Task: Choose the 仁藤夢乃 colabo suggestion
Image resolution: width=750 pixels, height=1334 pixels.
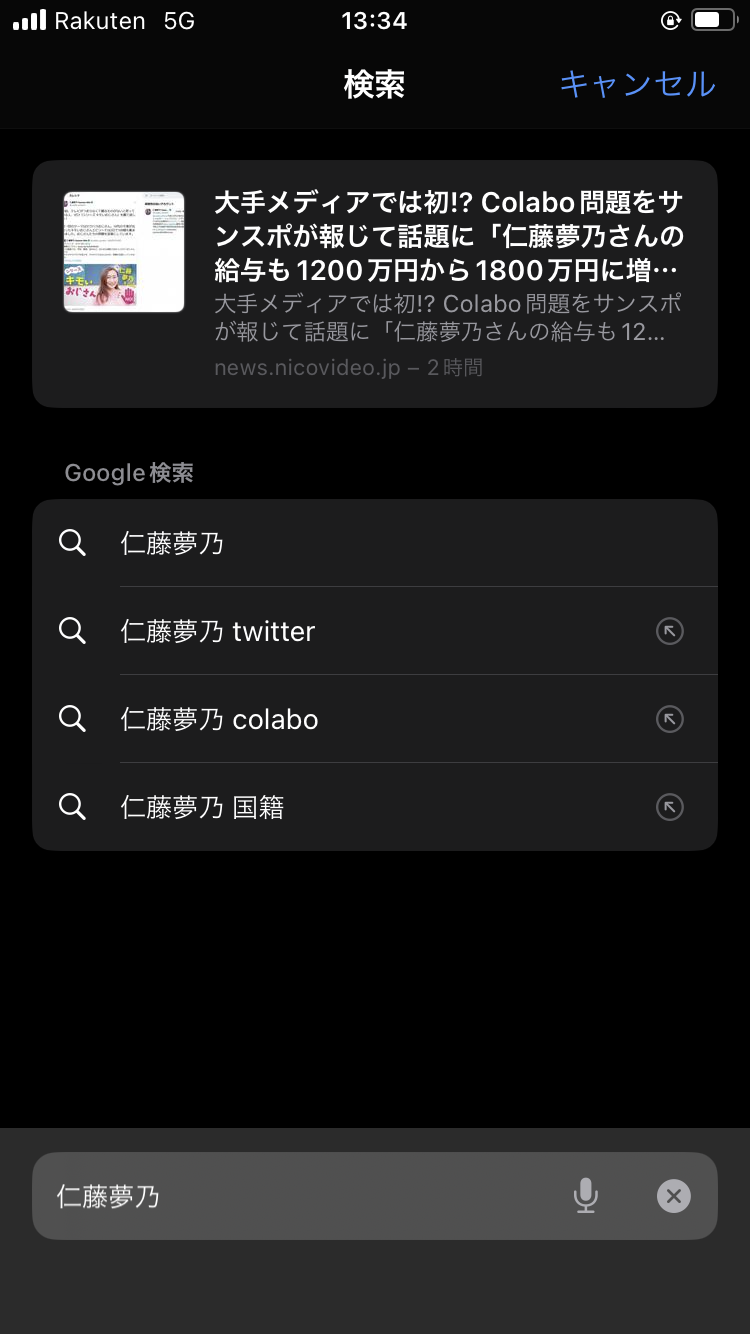Action: [x=340, y=719]
